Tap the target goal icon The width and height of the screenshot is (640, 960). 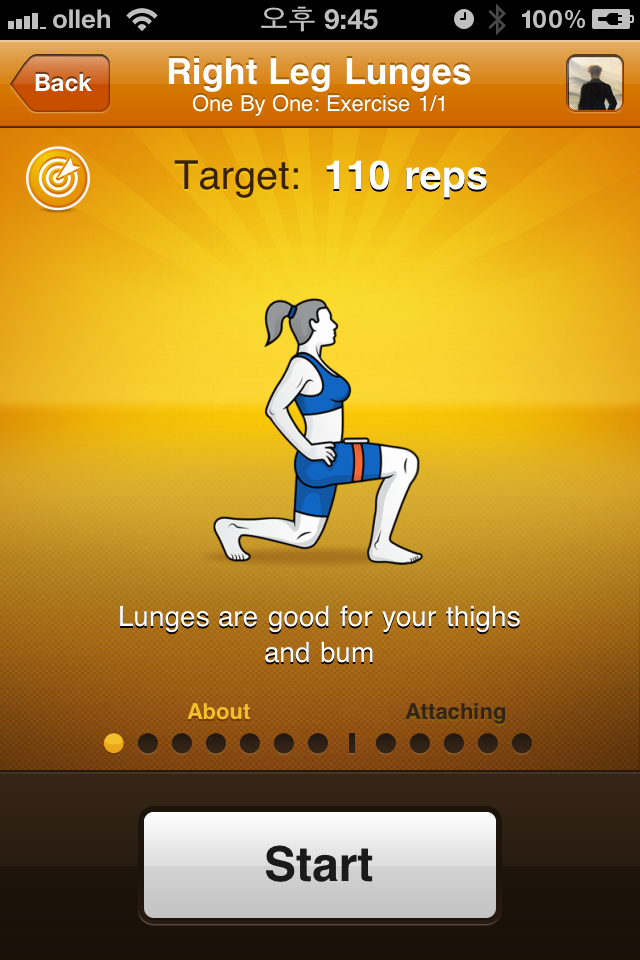pyautogui.click(x=58, y=179)
